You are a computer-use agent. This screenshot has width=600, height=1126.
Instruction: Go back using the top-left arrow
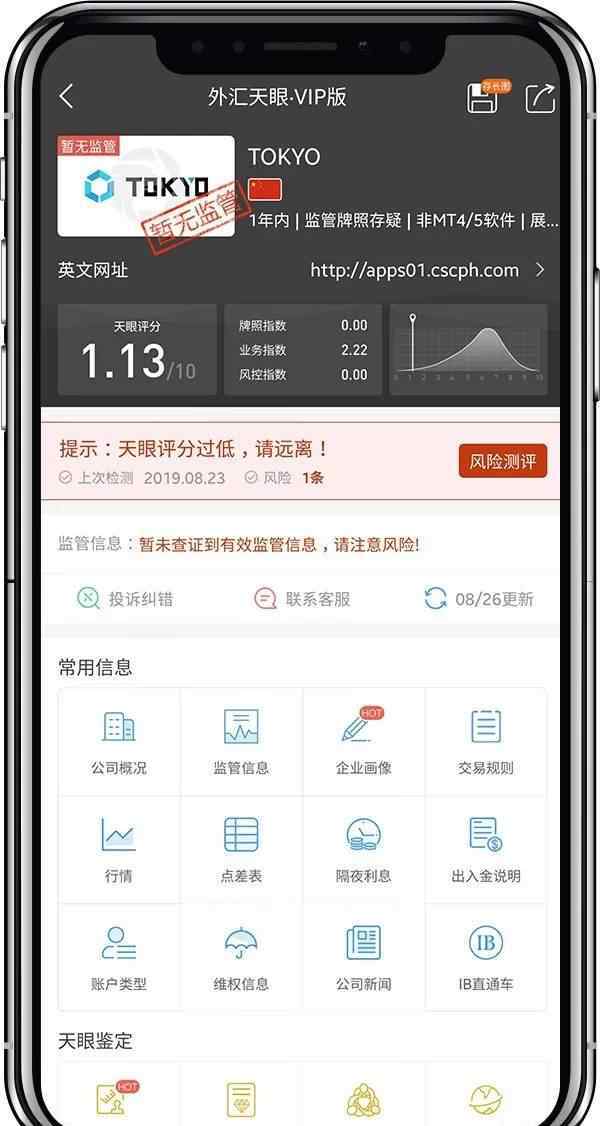(x=67, y=97)
